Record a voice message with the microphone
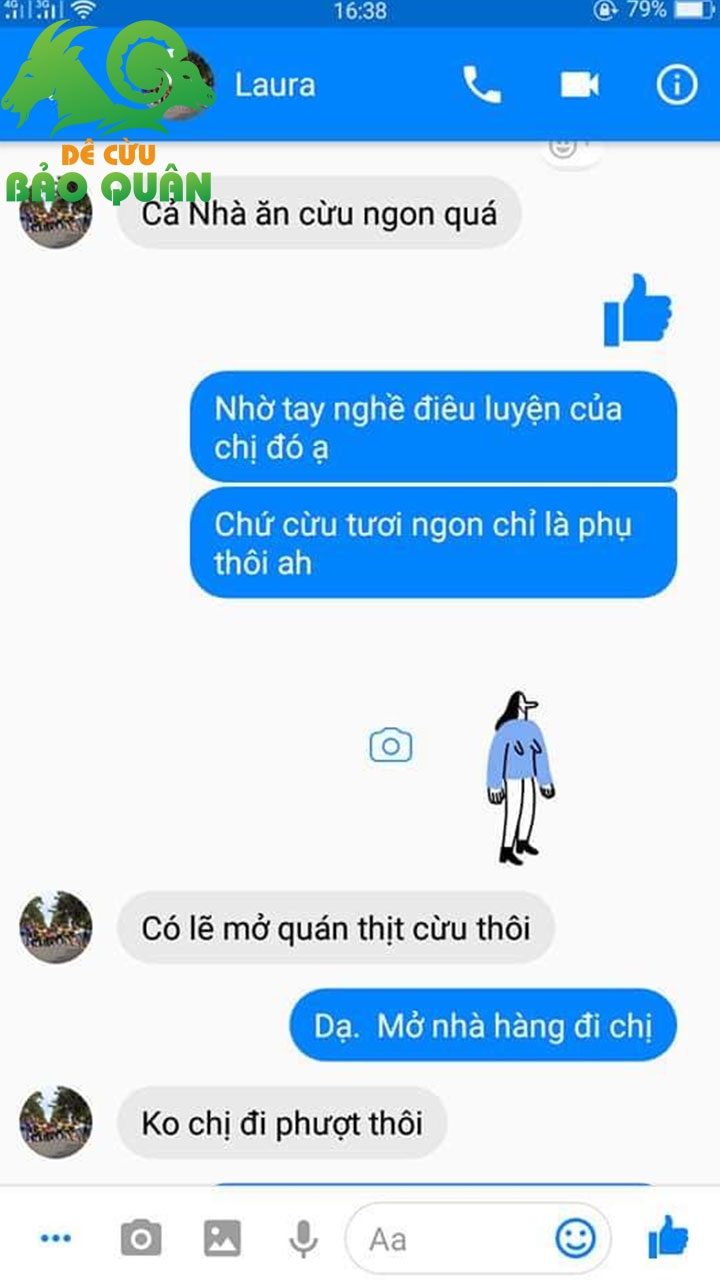 (x=303, y=1240)
